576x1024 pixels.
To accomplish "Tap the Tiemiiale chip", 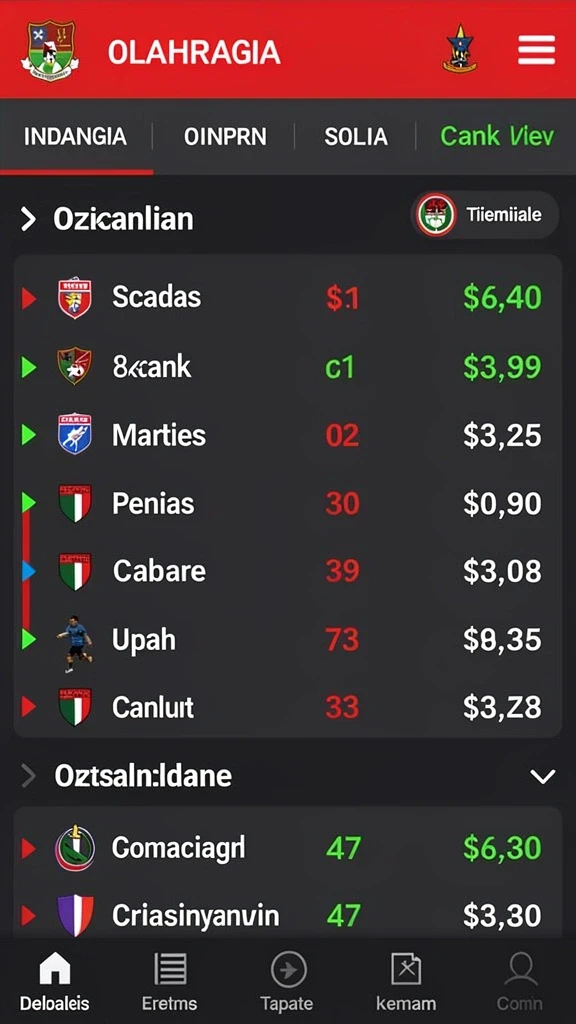I will click(x=485, y=215).
